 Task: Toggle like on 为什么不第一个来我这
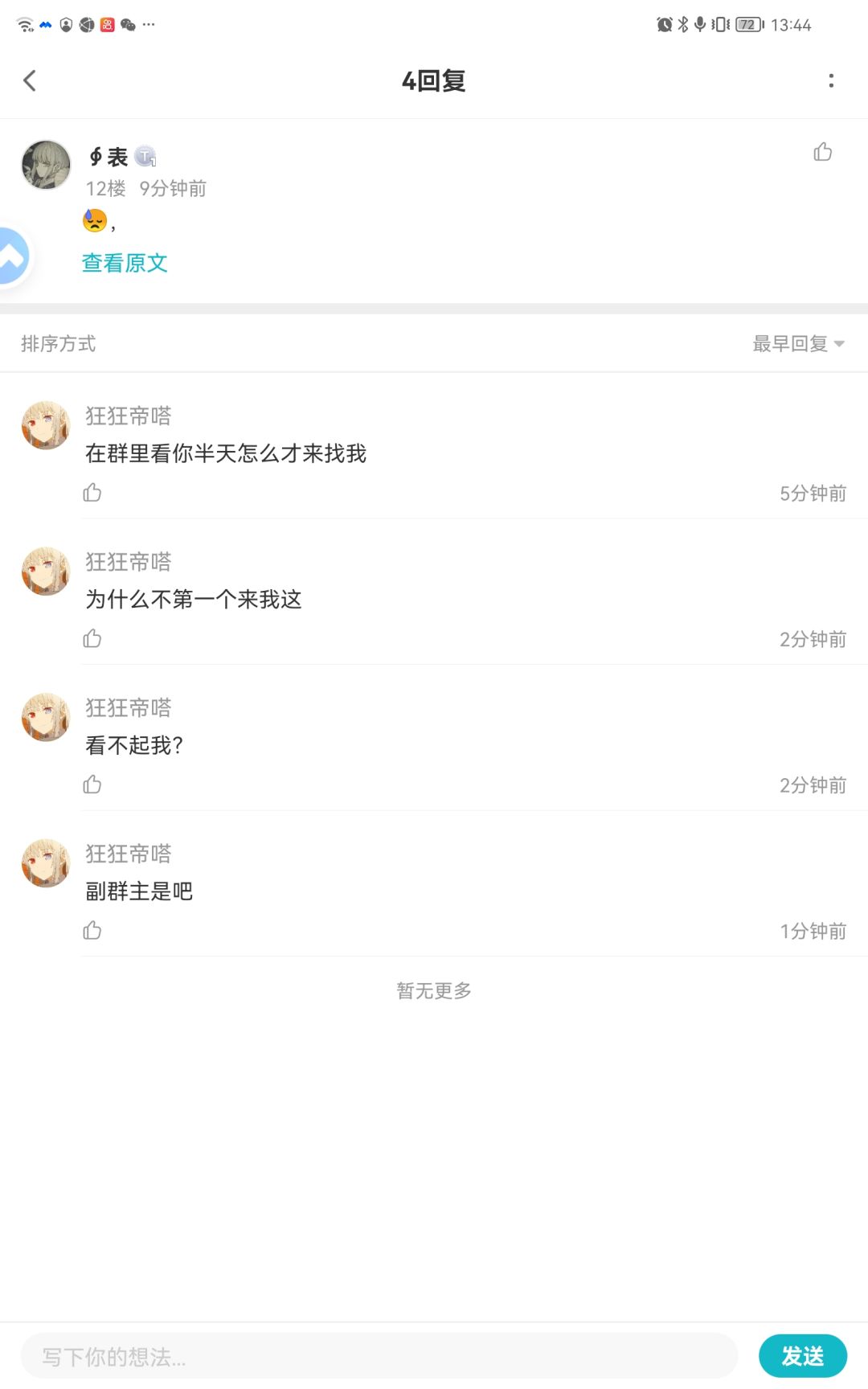[x=91, y=639]
